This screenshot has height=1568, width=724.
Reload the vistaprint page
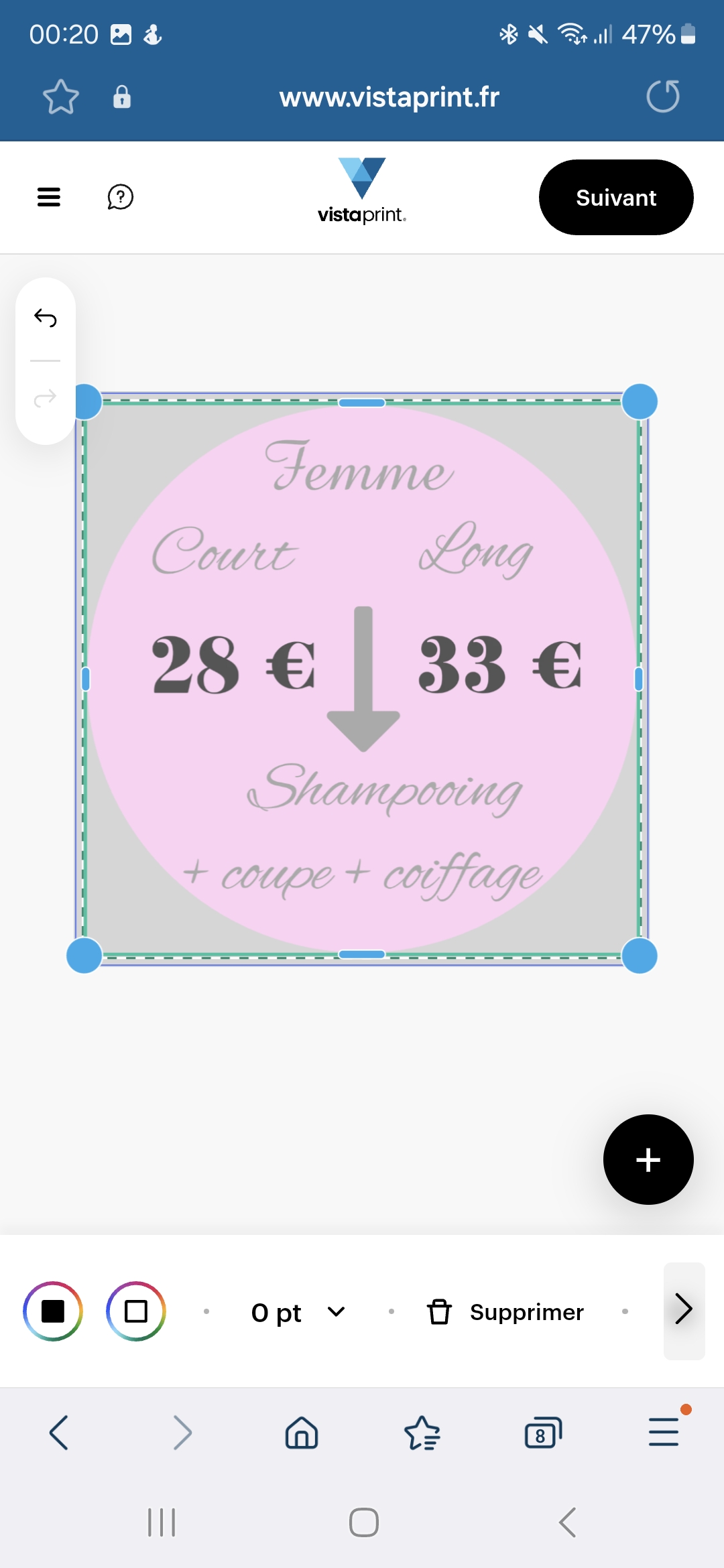663,96
